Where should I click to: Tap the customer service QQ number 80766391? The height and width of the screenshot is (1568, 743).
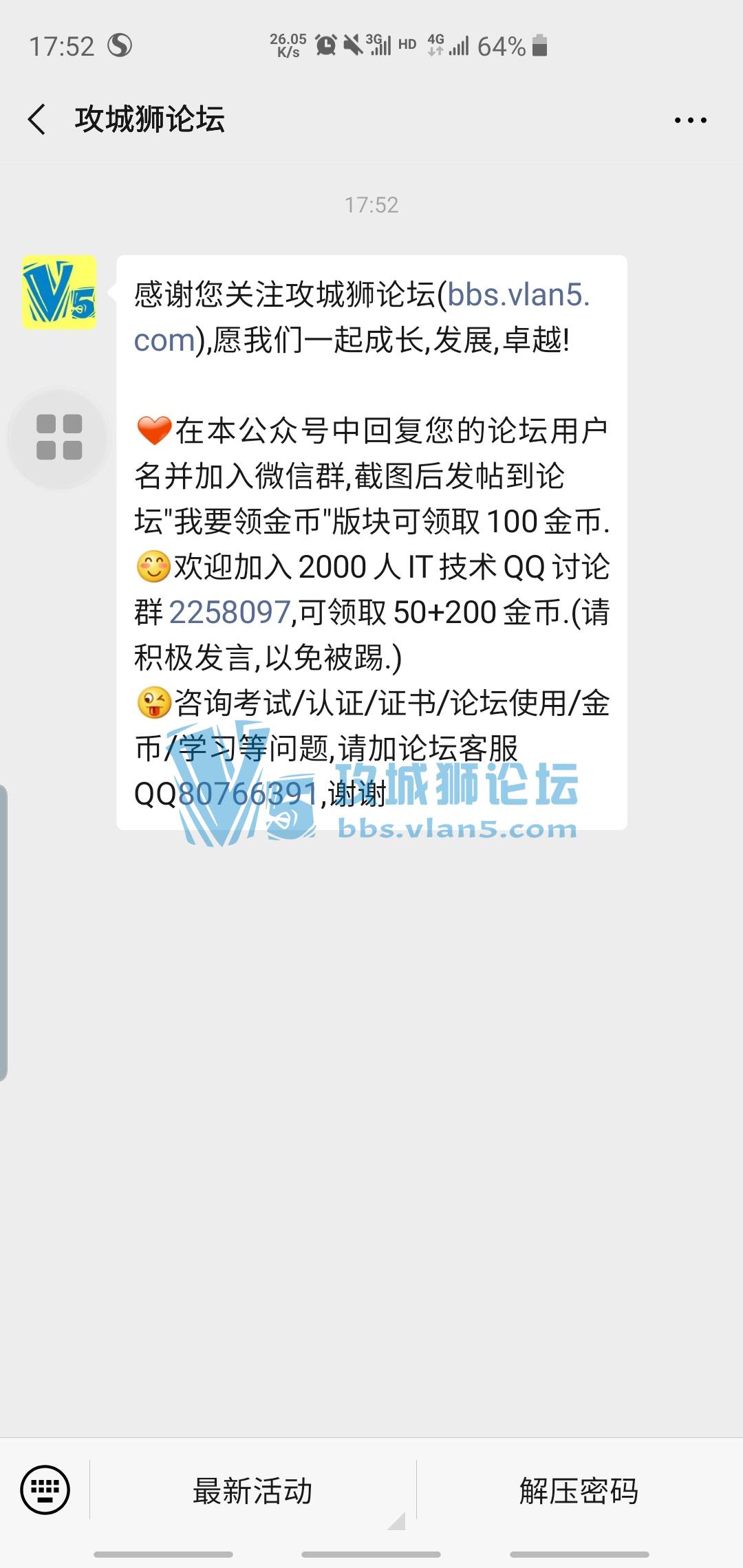point(247,794)
